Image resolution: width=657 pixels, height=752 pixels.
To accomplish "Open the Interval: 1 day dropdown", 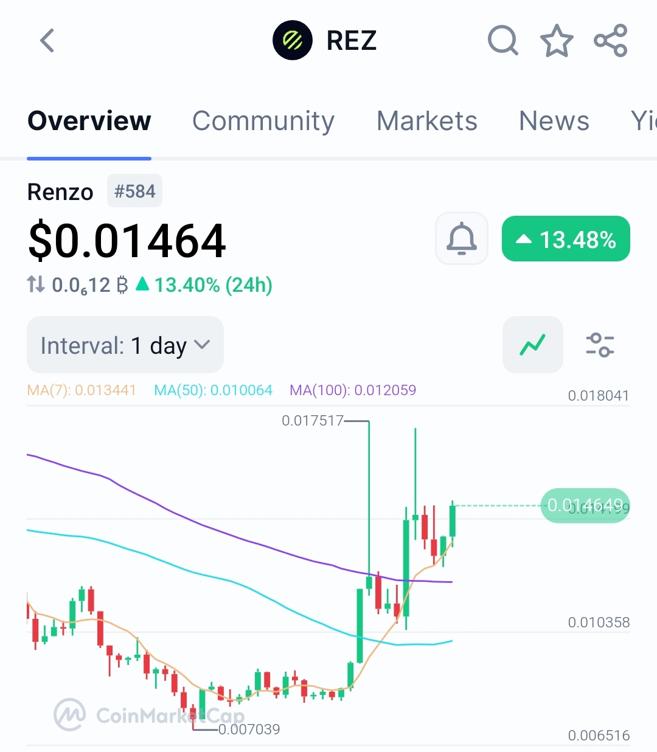I will pos(125,346).
